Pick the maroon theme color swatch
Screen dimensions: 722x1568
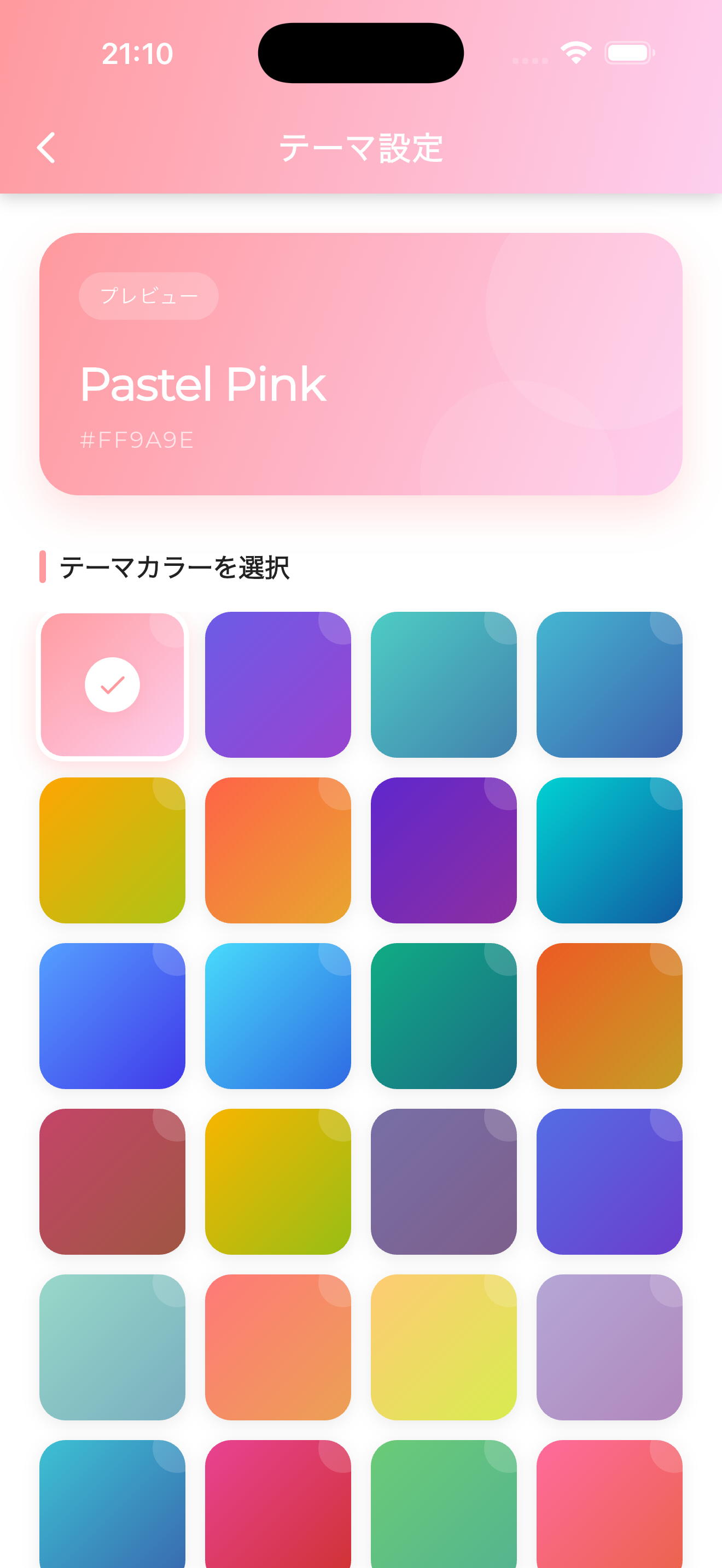pyautogui.click(x=112, y=1181)
